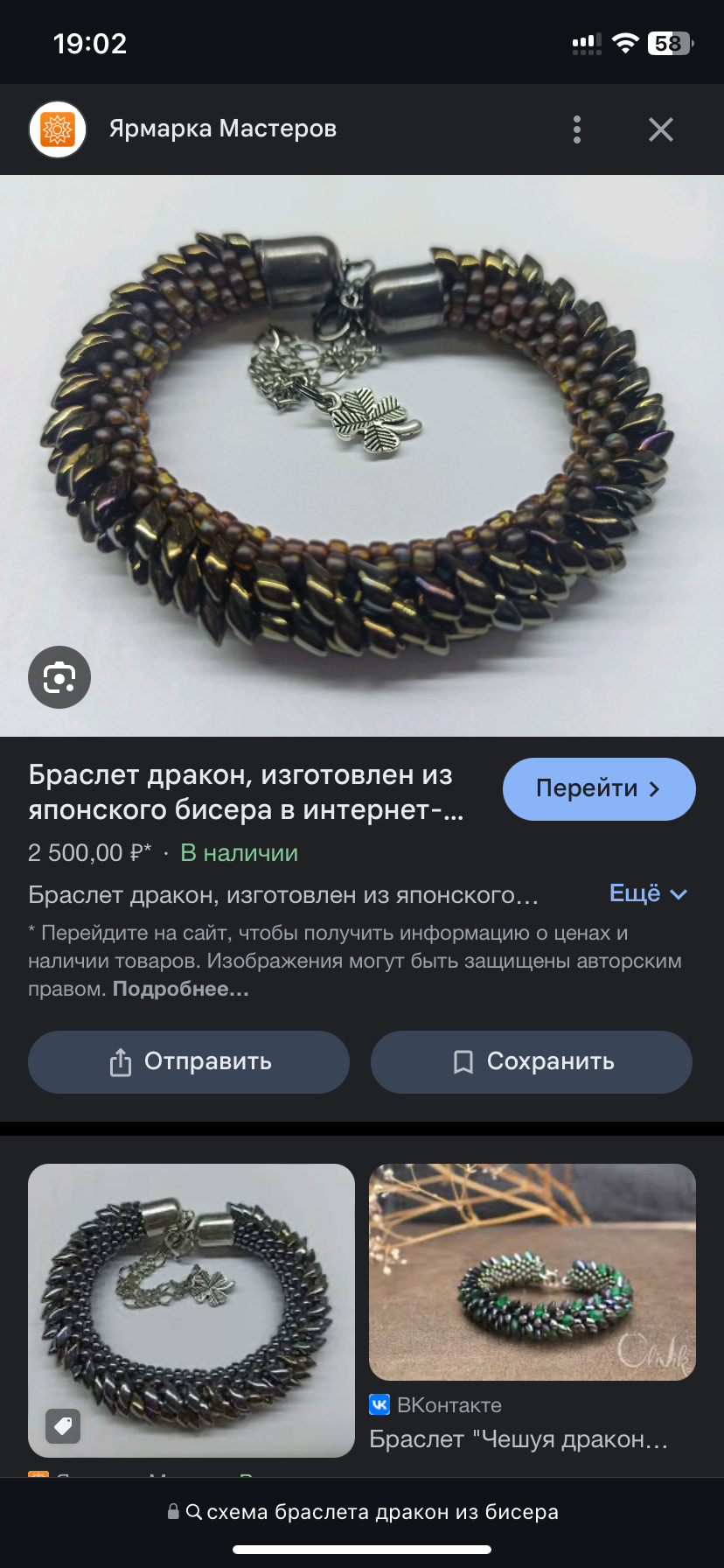The height and width of the screenshot is (1568, 724).
Task: Search this image with Google Lens
Action: 59,677
